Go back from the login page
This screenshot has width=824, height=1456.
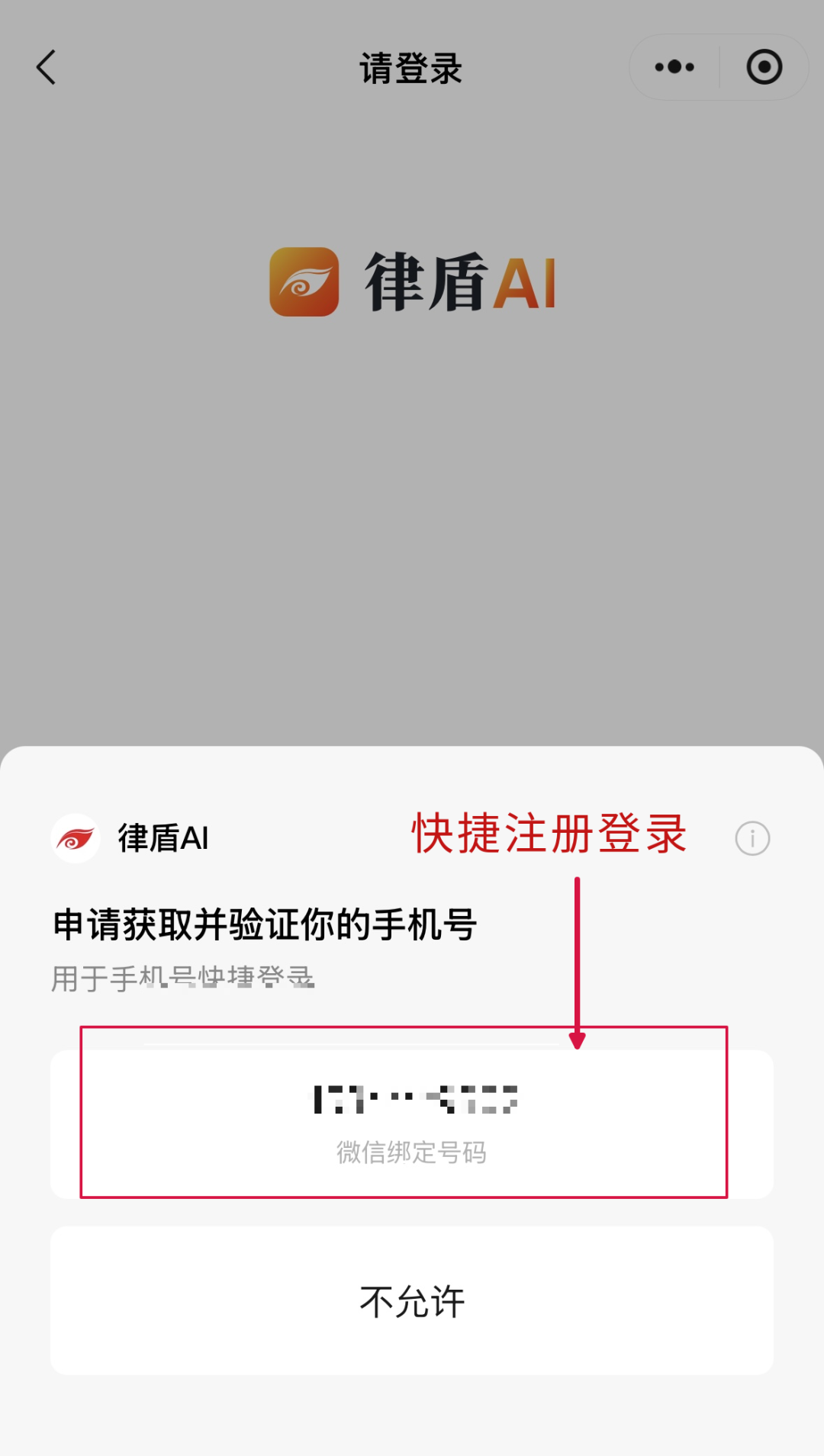pyautogui.click(x=47, y=68)
